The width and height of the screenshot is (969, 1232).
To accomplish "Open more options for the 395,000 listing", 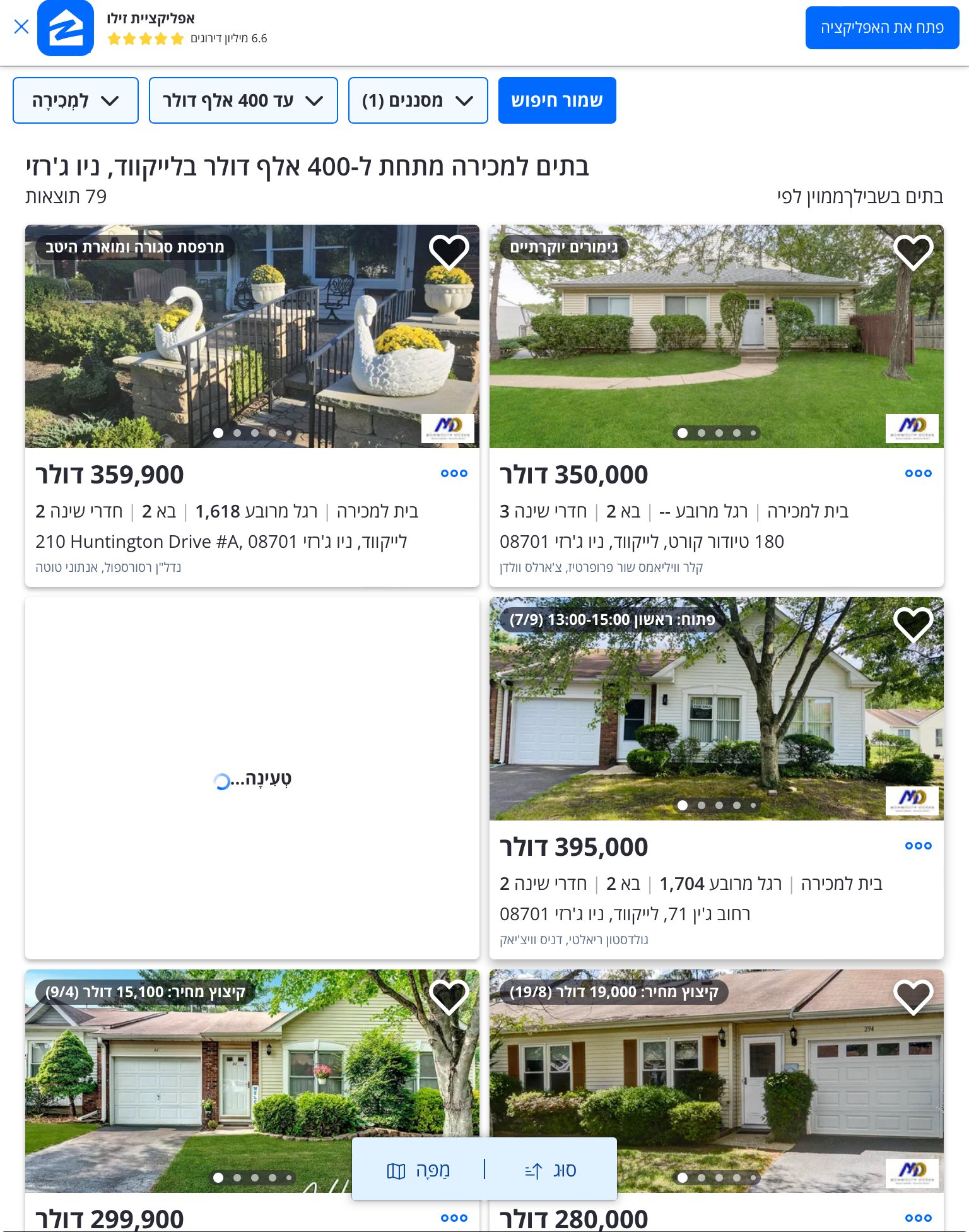I will (x=918, y=846).
